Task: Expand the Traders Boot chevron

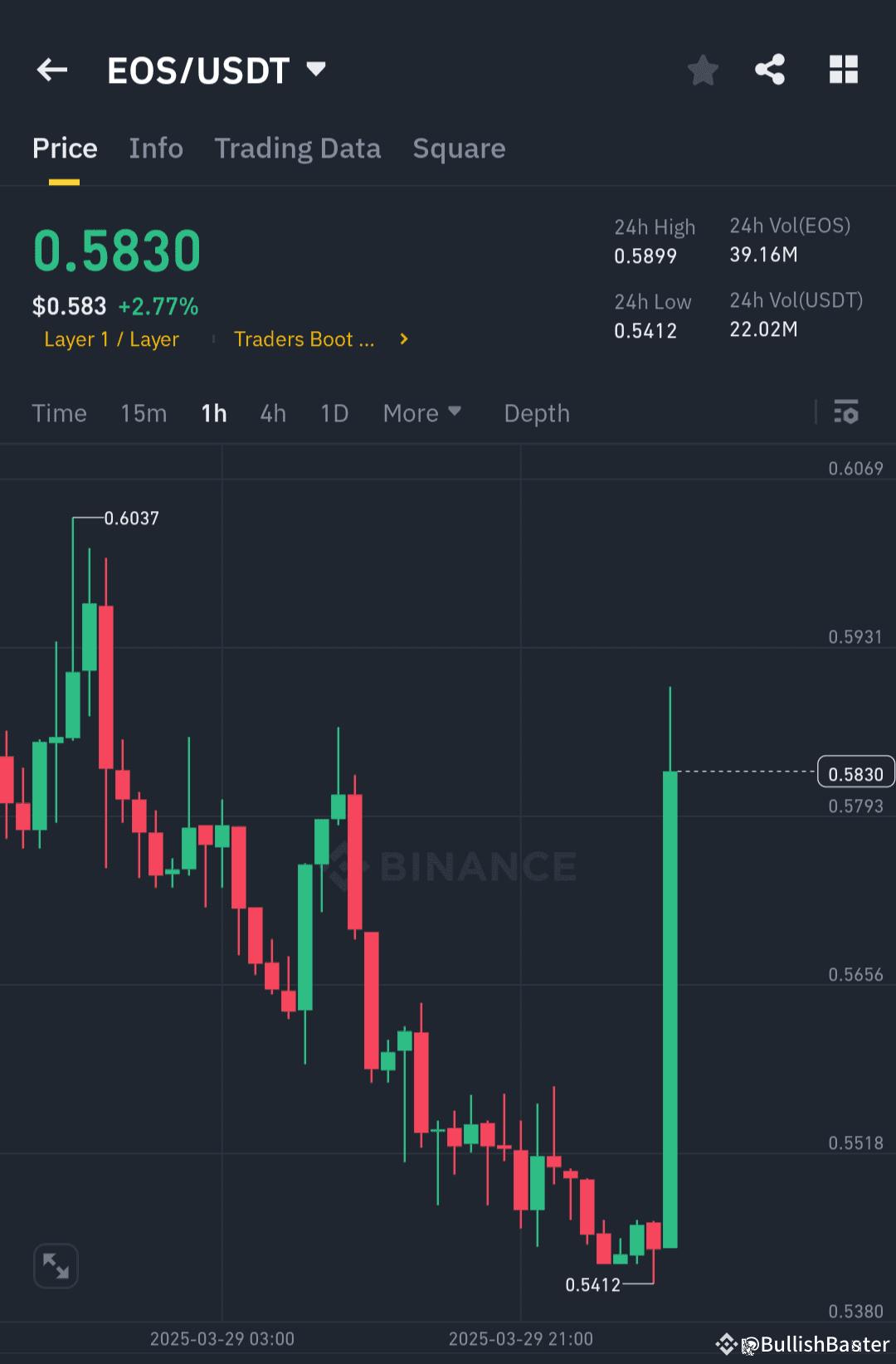Action: [x=403, y=339]
